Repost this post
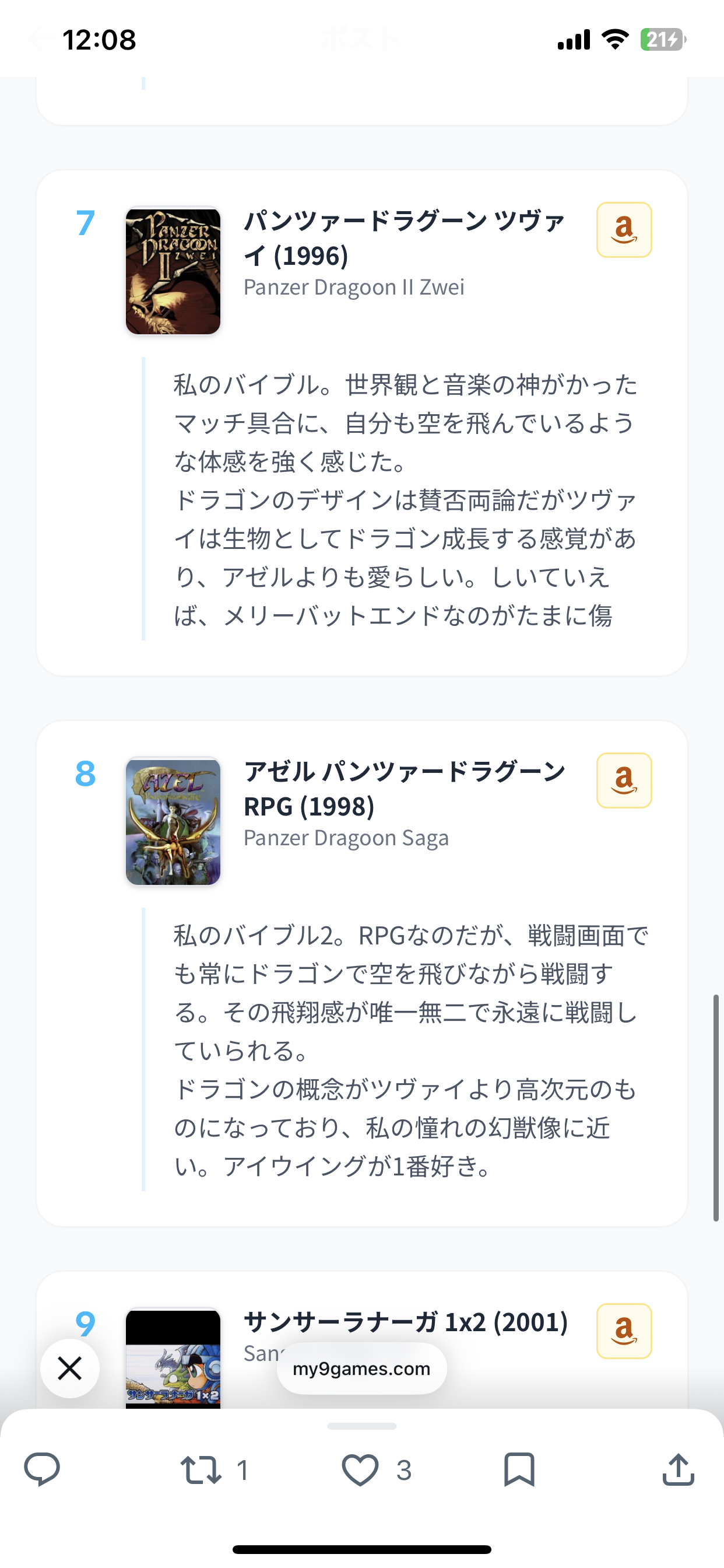Image resolution: width=724 pixels, height=1568 pixels. pos(201,1469)
